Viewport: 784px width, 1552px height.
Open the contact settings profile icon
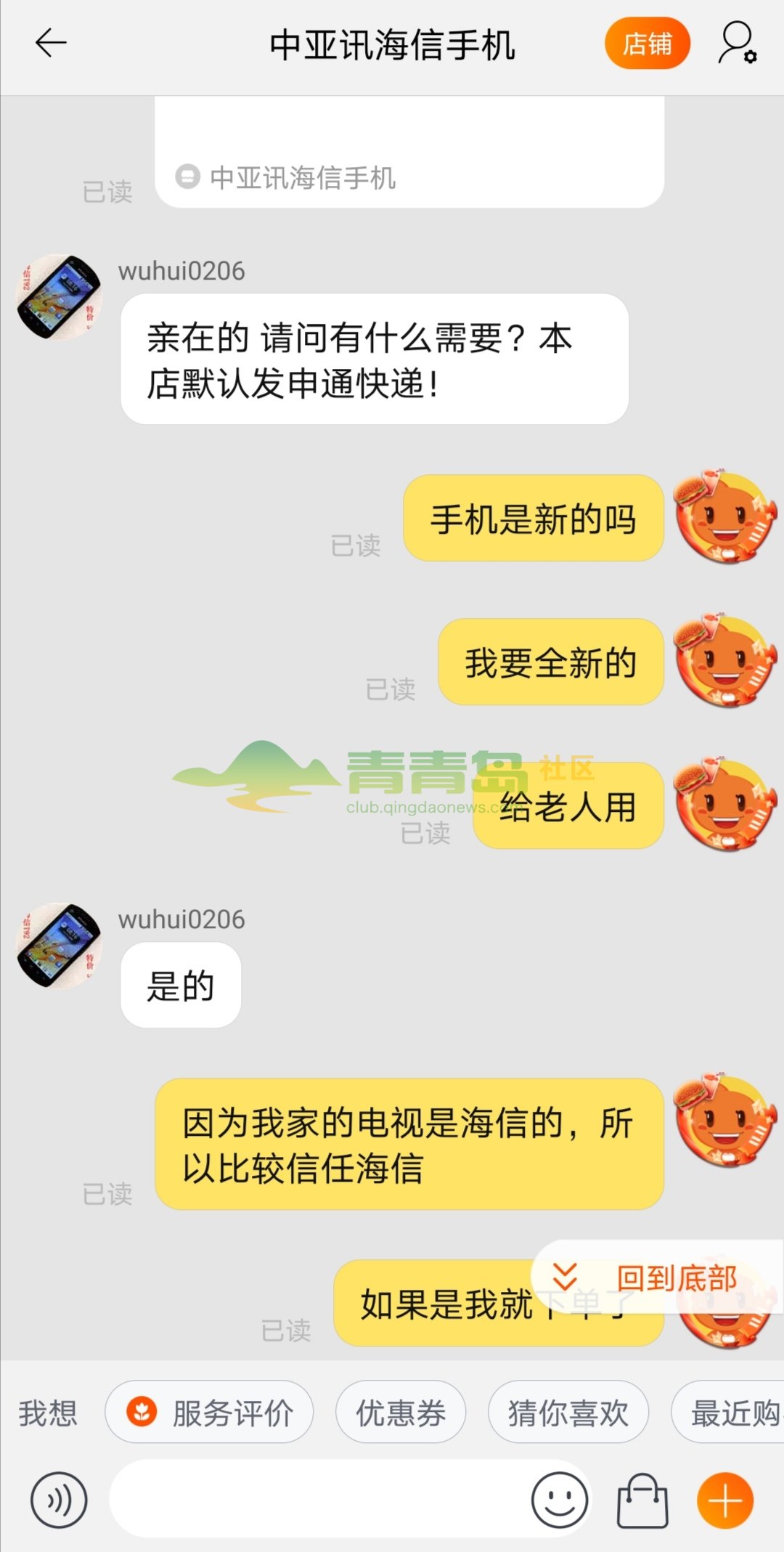pyautogui.click(x=738, y=44)
